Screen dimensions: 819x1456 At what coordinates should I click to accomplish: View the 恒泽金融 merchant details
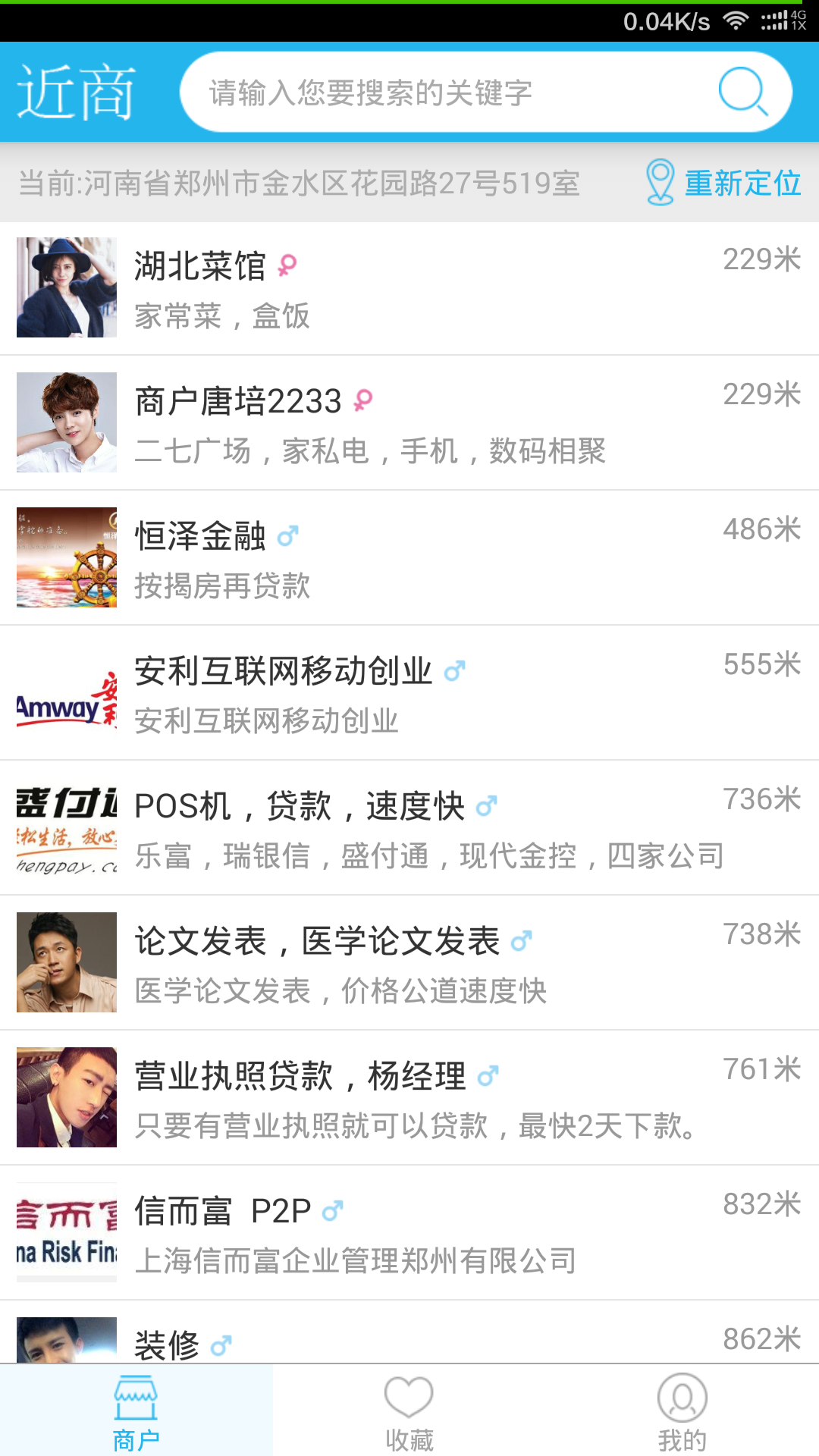[409, 558]
